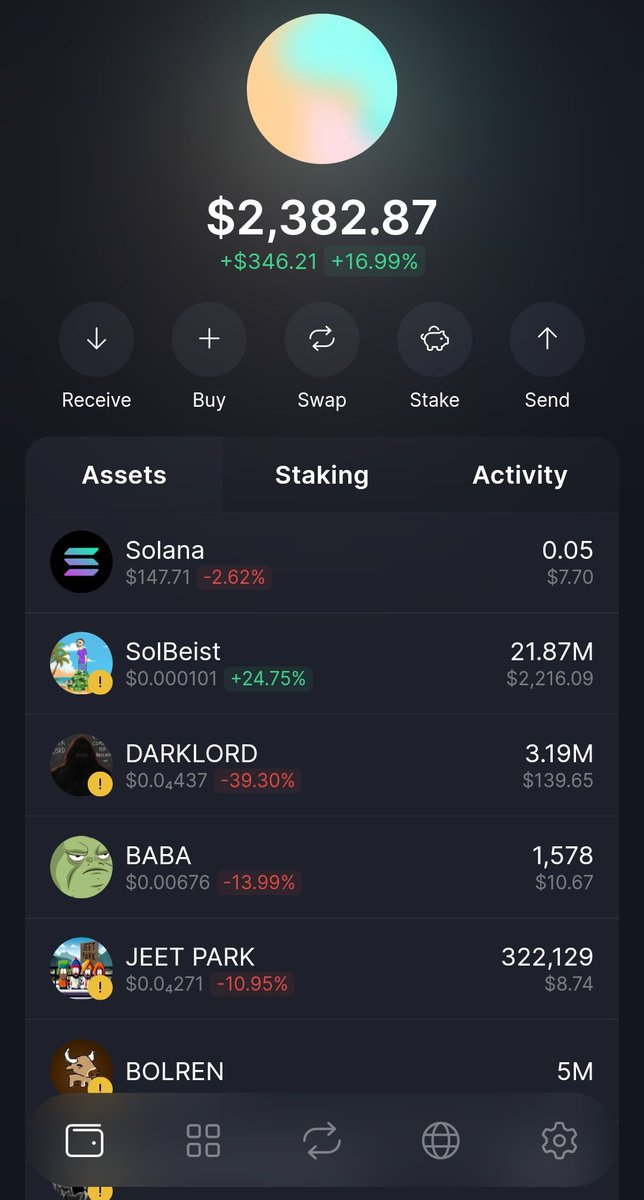Open the JEET PARK token row

pos(322,970)
